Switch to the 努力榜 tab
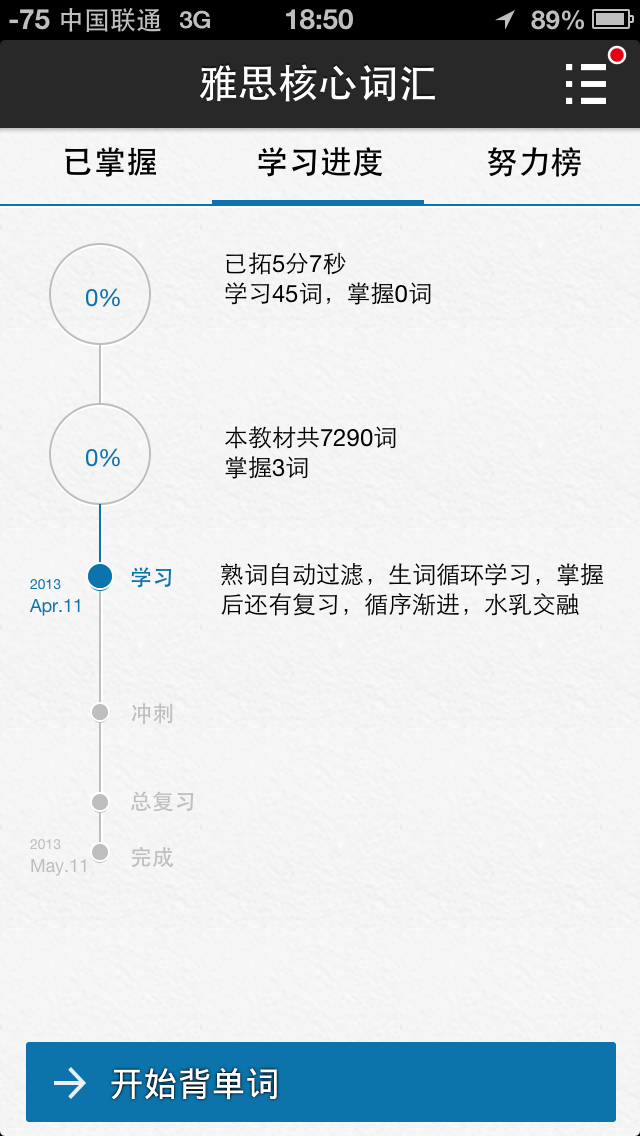The width and height of the screenshot is (640, 1136). (x=534, y=163)
